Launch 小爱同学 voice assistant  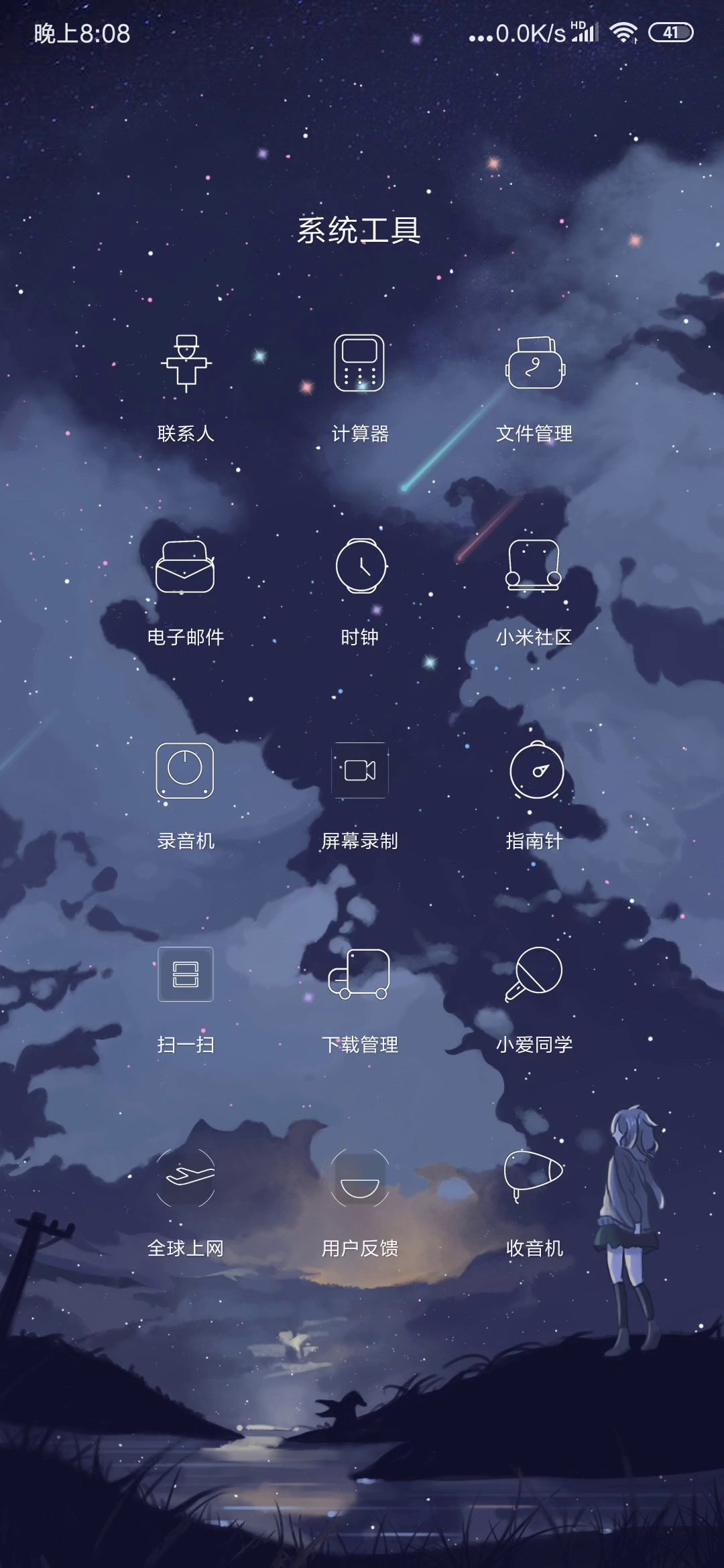[534, 974]
